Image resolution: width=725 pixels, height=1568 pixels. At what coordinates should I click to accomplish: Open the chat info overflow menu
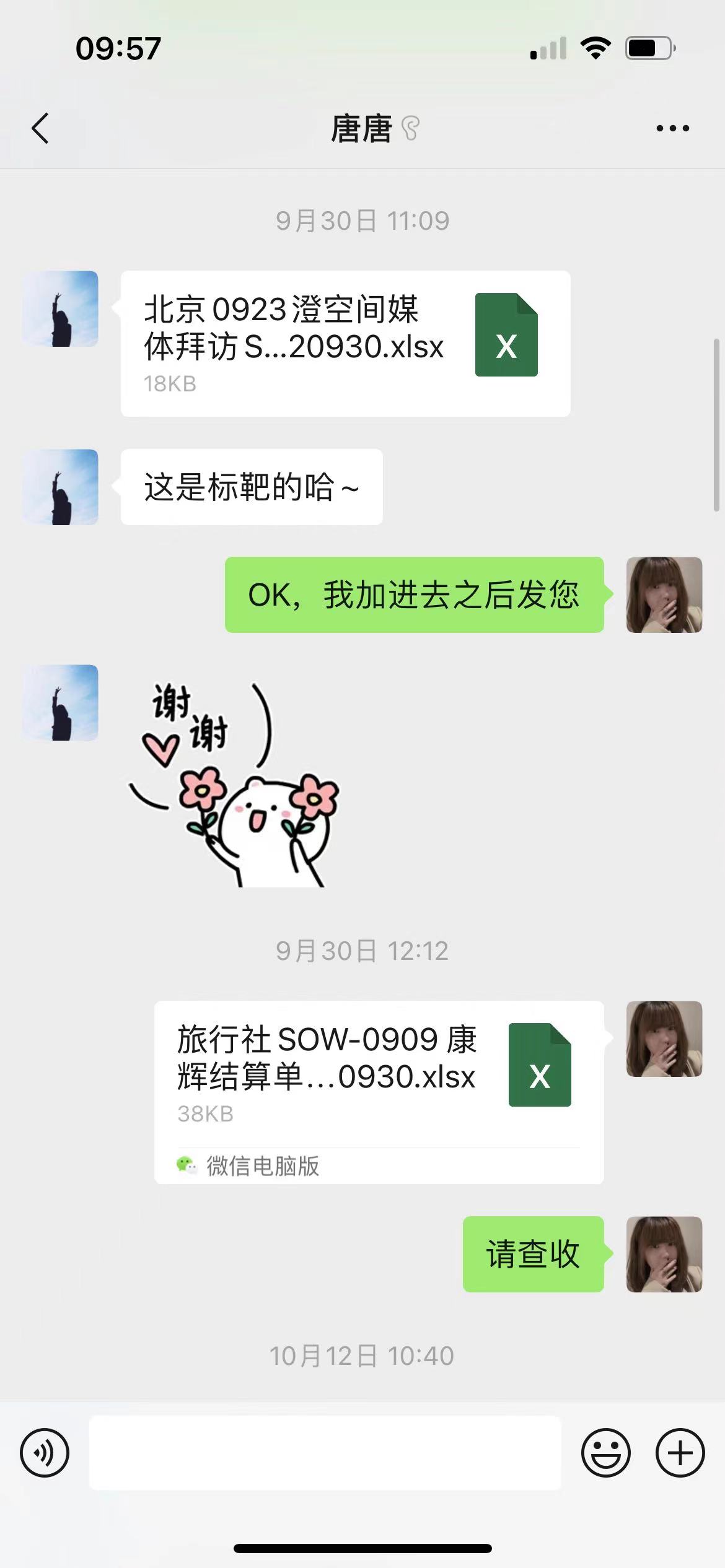672,129
